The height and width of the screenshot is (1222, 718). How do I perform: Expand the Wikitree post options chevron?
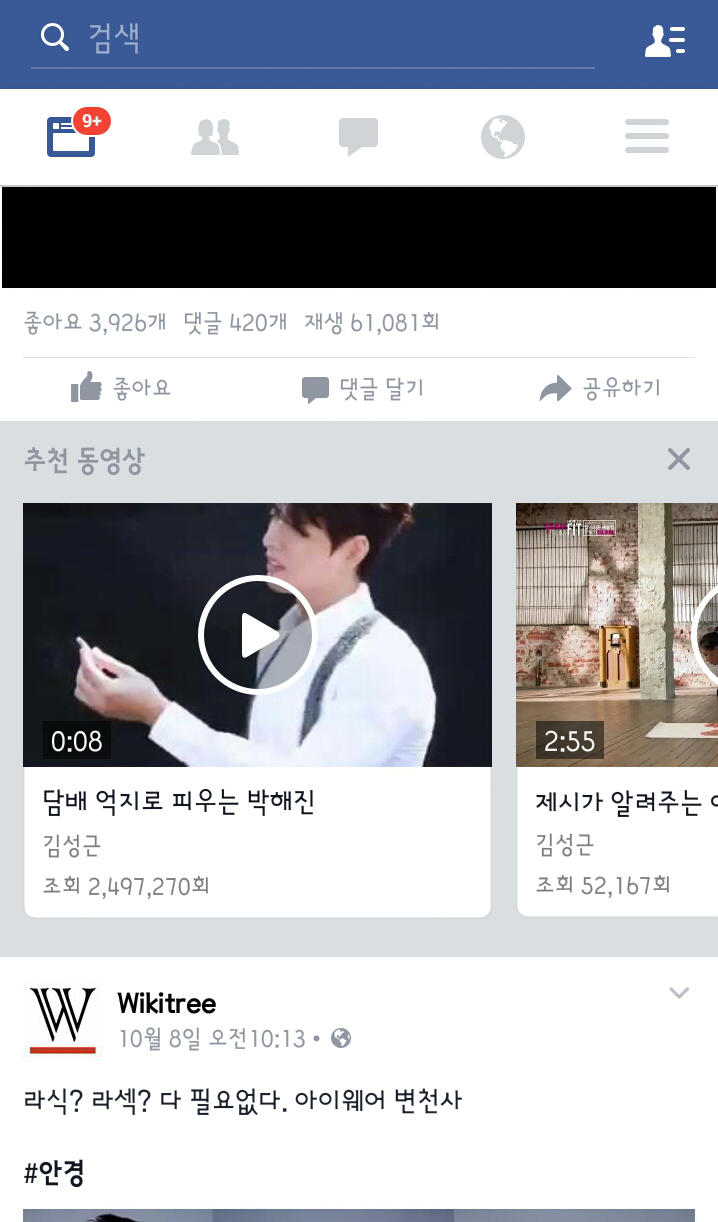tap(679, 993)
